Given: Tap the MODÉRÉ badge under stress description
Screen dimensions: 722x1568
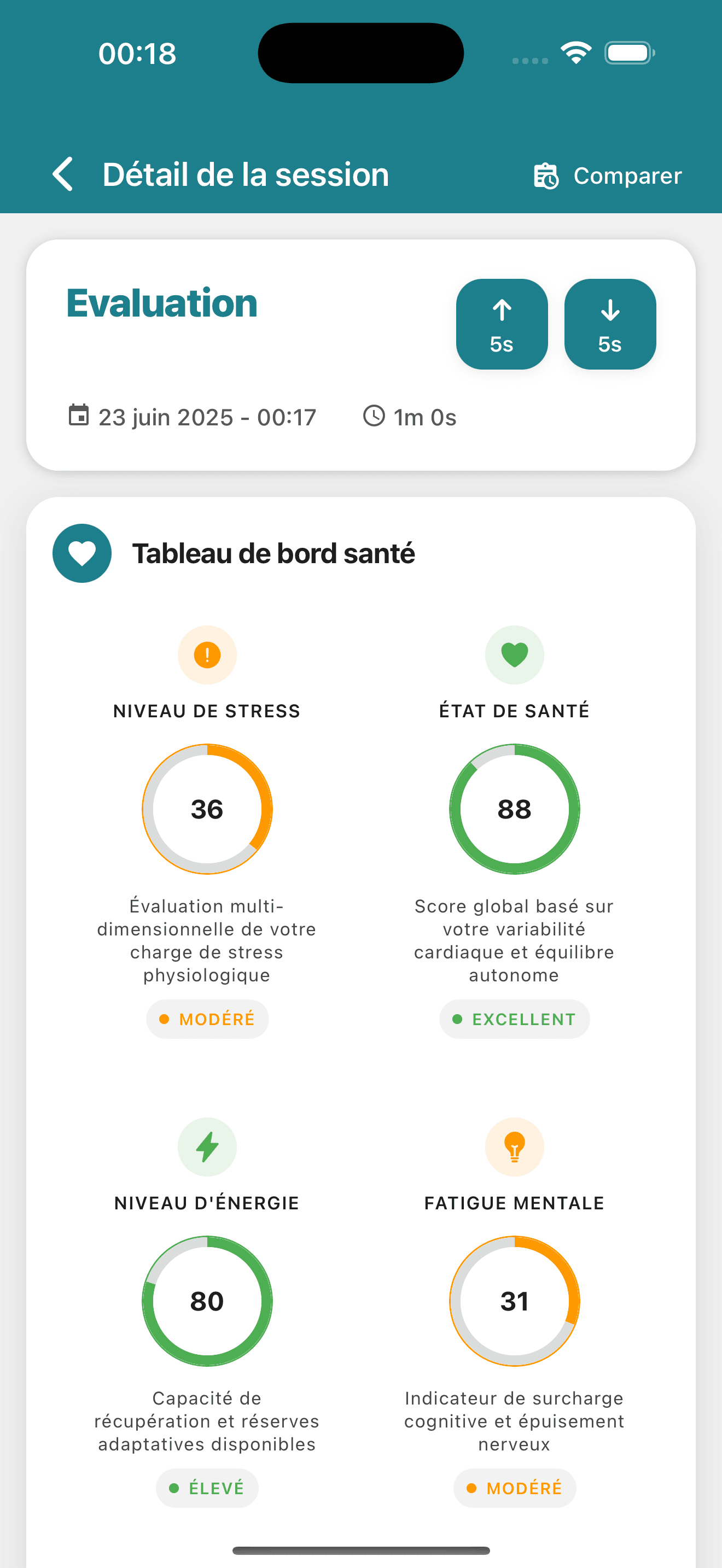Looking at the screenshot, I should pos(207,1019).
